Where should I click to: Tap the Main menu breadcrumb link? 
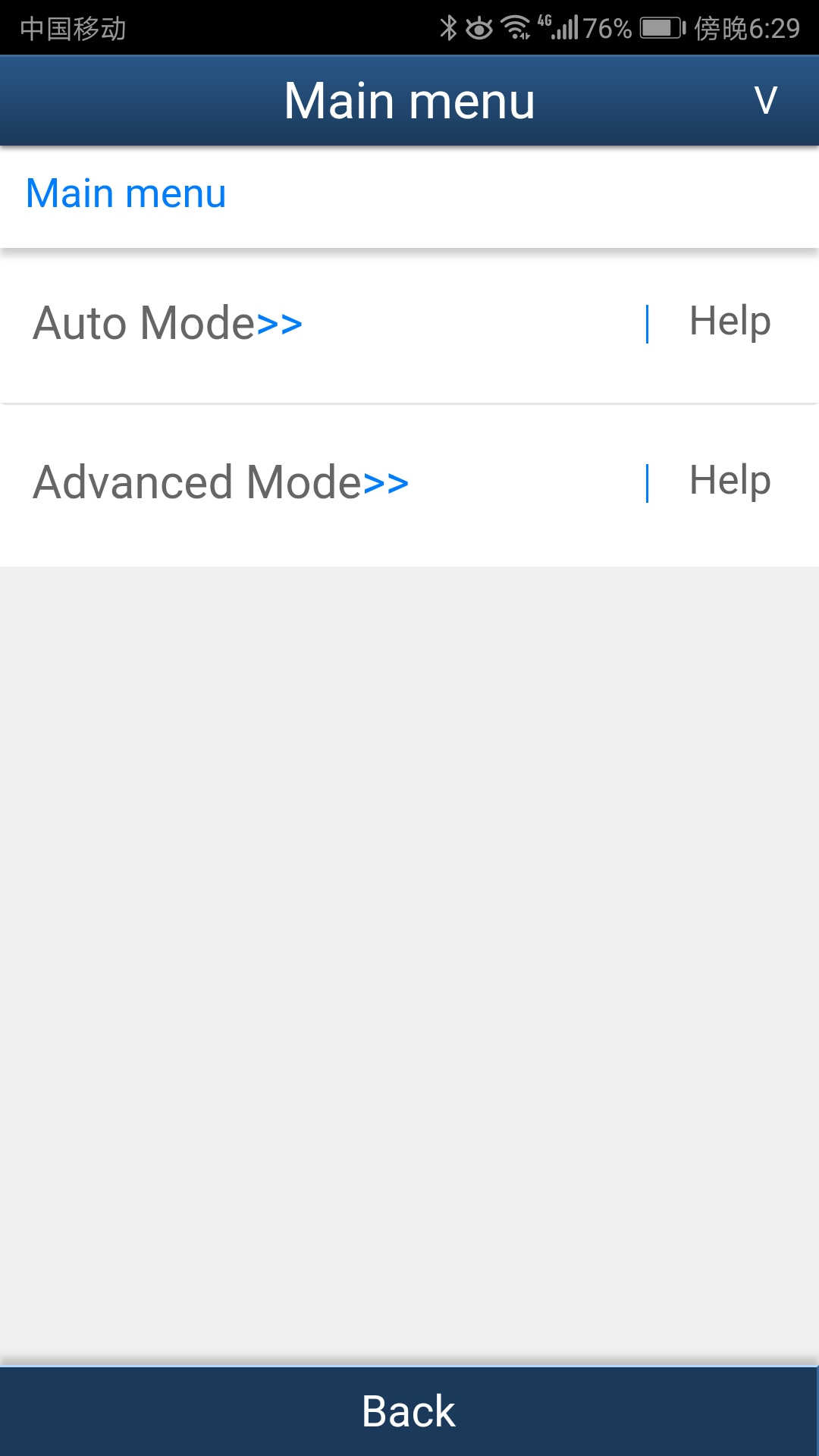point(126,193)
